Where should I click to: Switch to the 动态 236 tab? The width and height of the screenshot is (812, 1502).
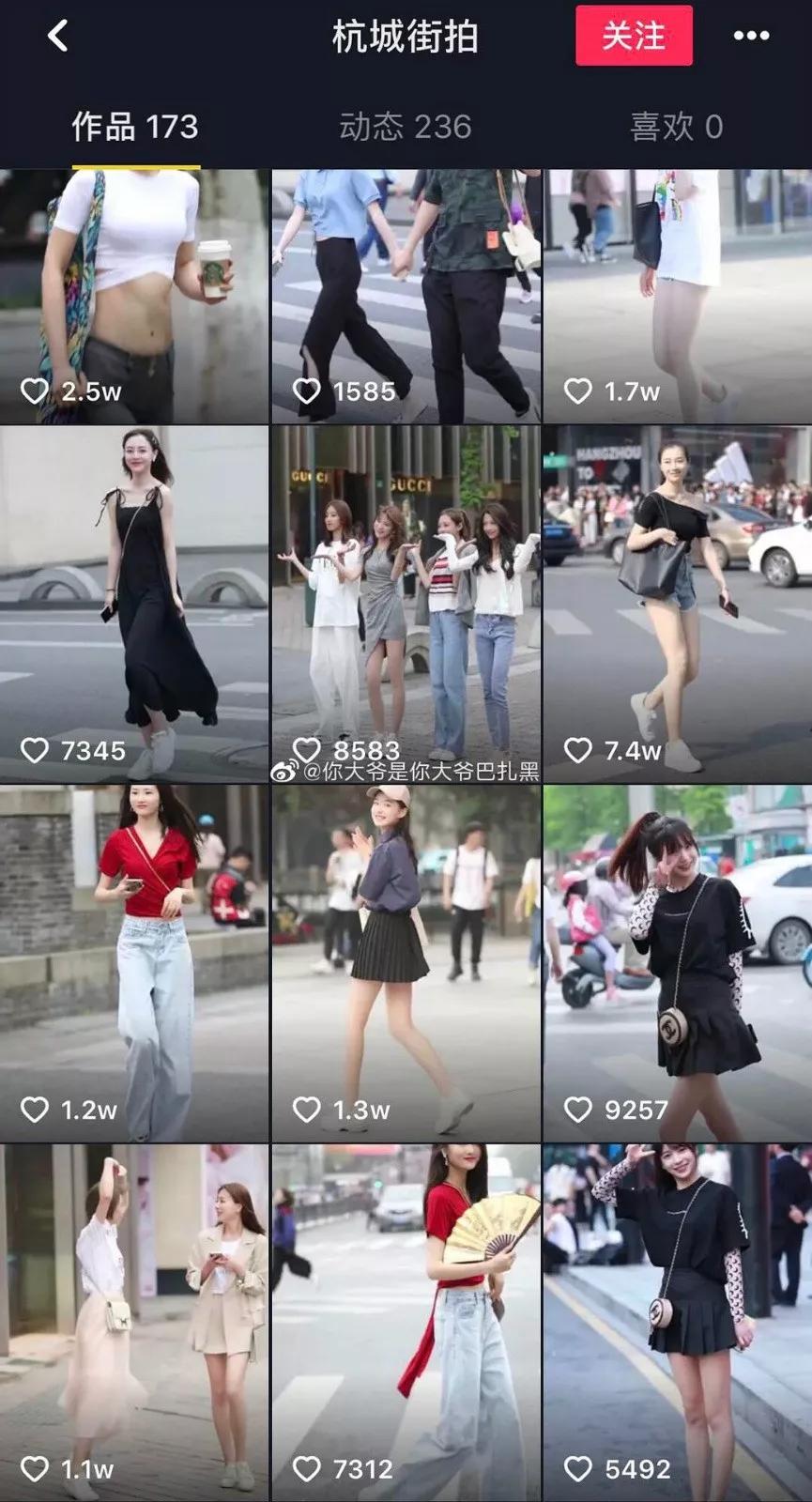pos(406,127)
